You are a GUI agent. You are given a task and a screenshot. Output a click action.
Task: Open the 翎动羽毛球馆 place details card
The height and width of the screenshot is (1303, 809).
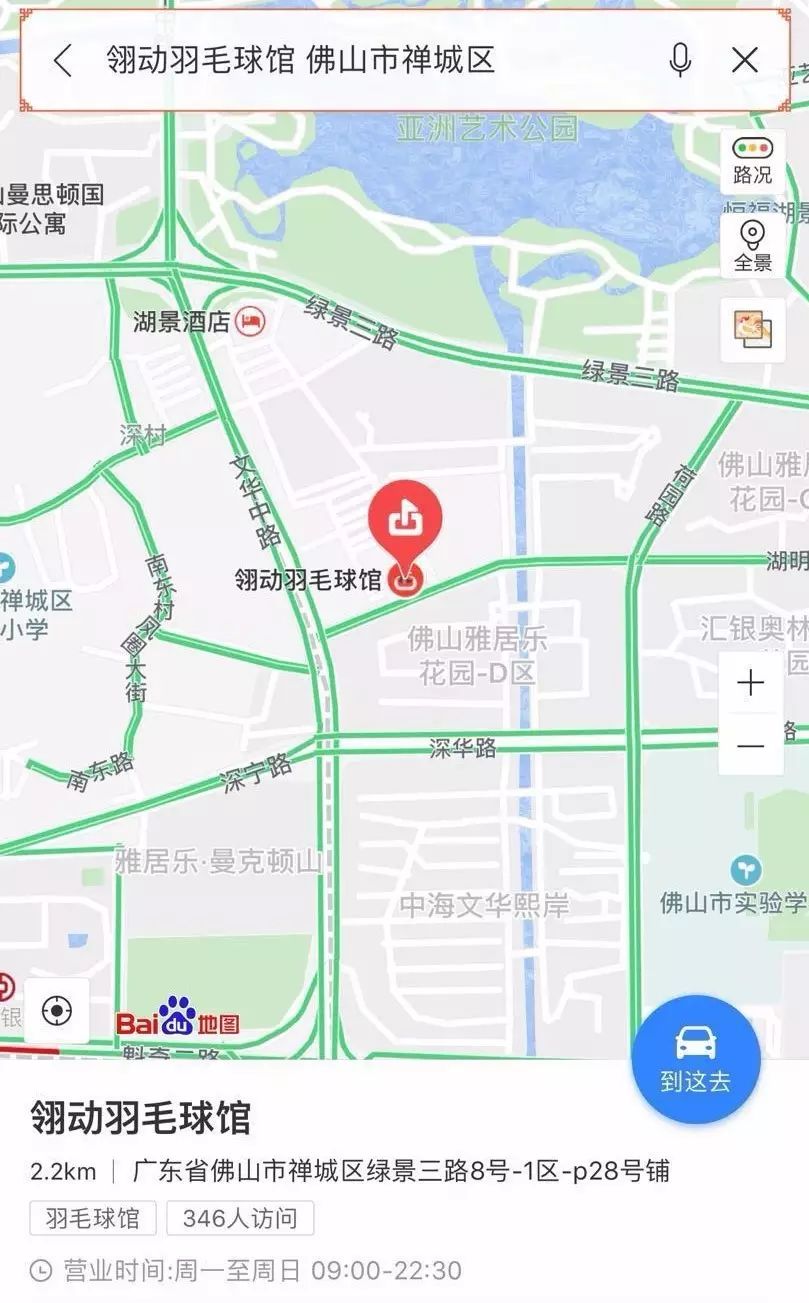[140, 1118]
